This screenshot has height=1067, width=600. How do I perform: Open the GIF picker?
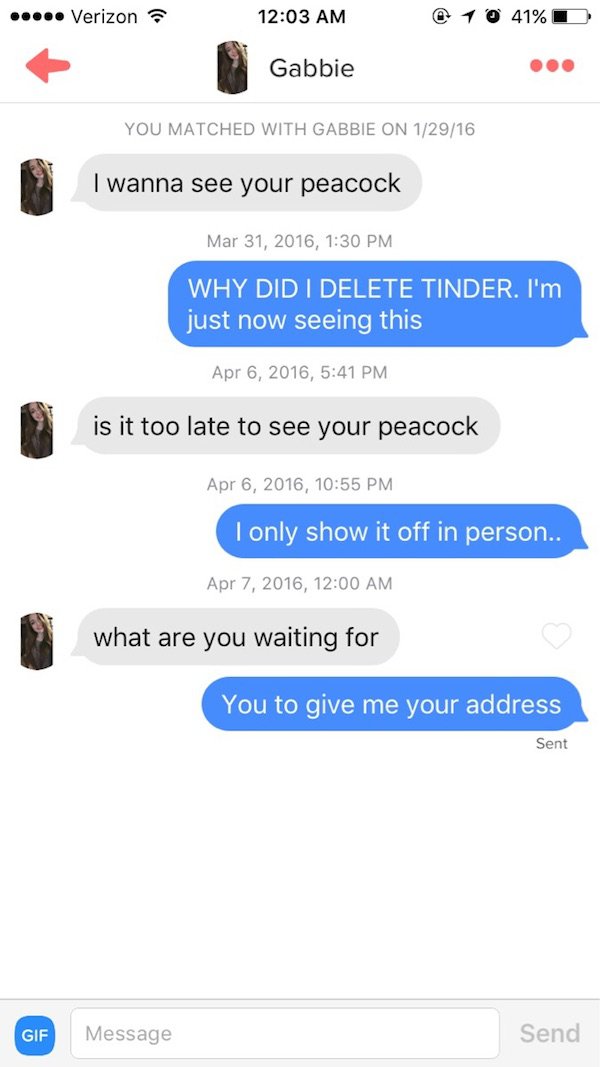click(34, 1033)
